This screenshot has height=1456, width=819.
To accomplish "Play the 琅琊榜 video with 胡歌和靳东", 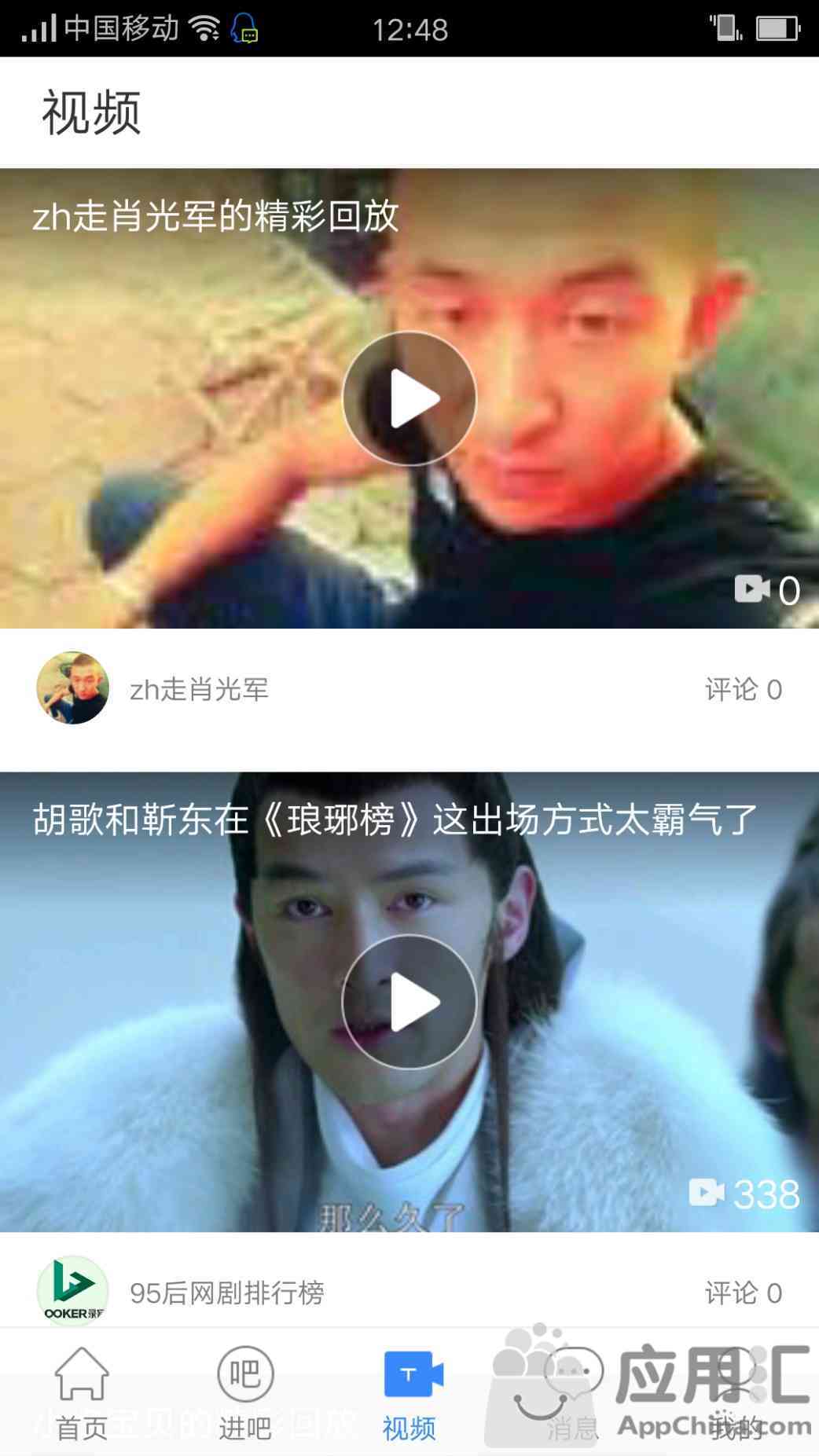I will pos(409,1002).
